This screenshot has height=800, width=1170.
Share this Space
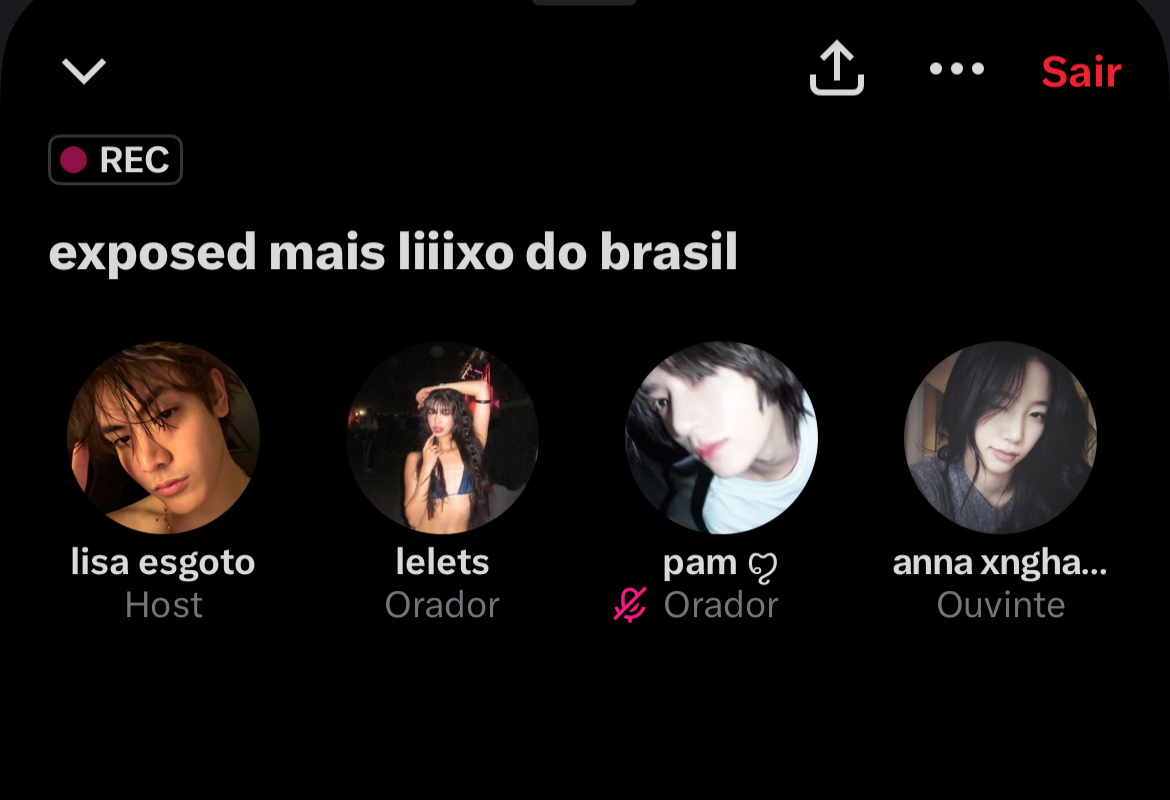click(x=836, y=69)
